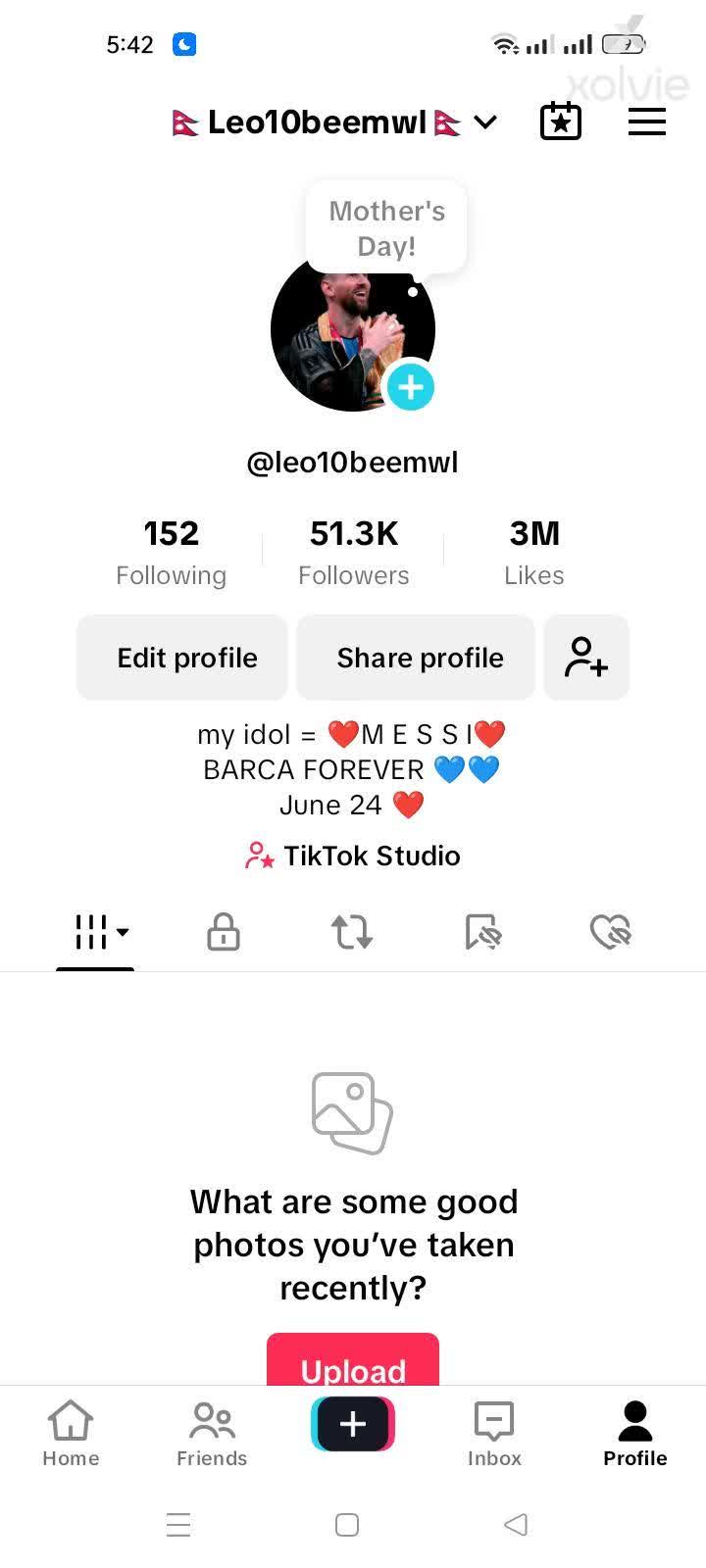The image size is (706, 1568).
Task: Open the Followers count
Action: pos(353,551)
